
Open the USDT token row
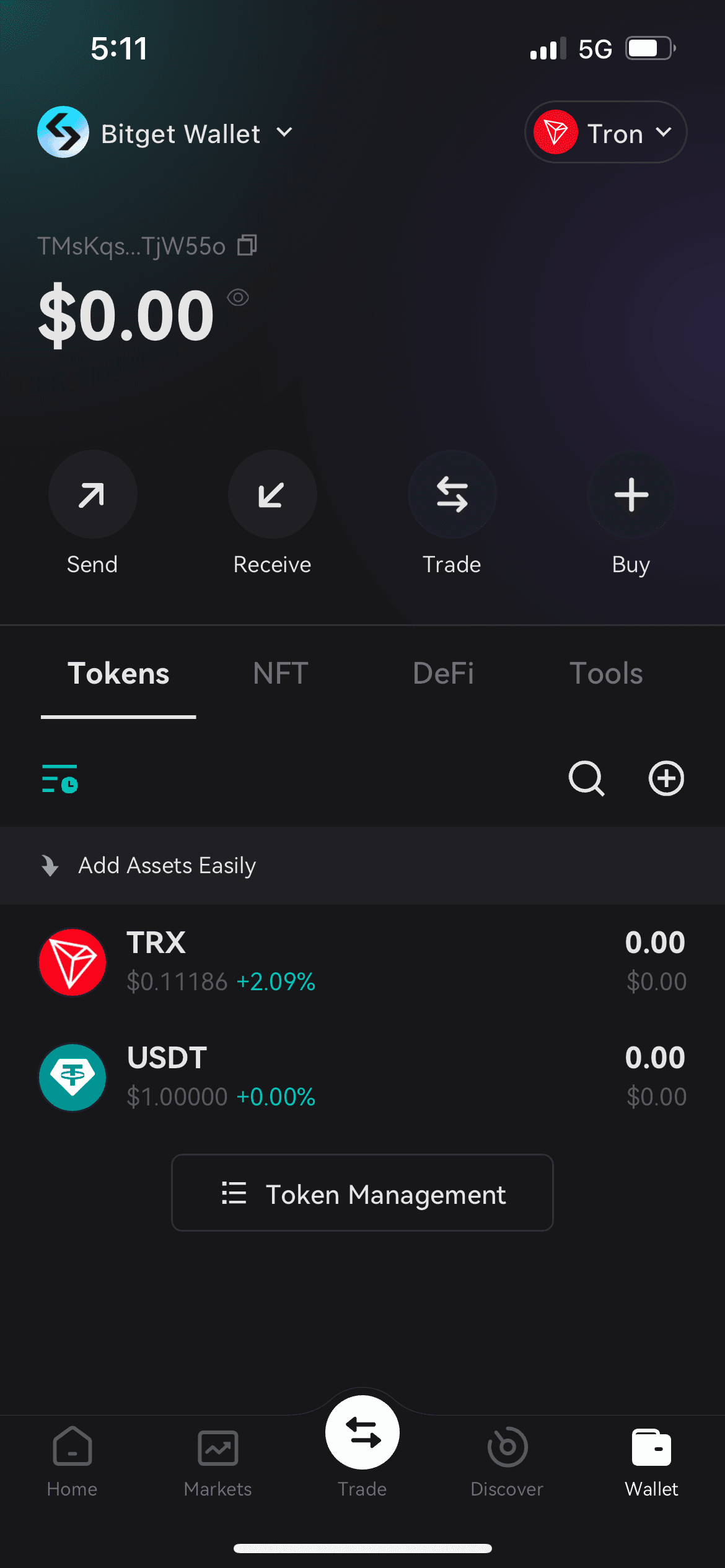tap(362, 1077)
